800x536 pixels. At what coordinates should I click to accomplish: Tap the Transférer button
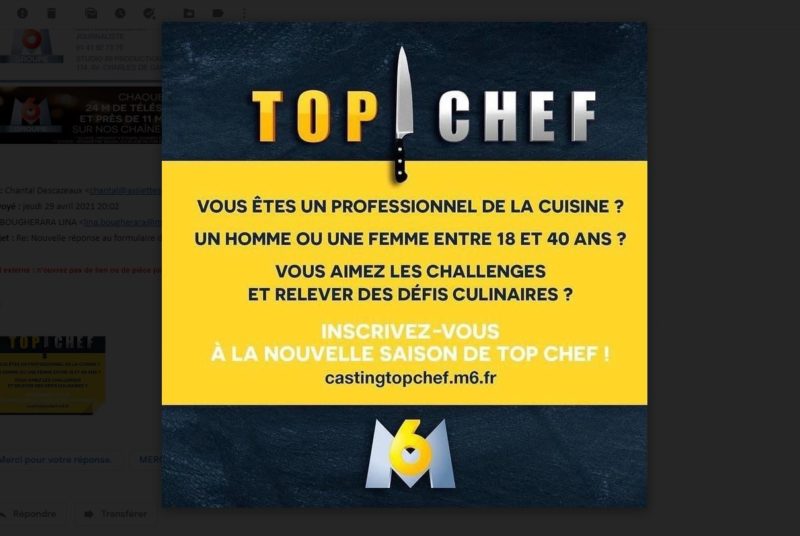point(115,514)
